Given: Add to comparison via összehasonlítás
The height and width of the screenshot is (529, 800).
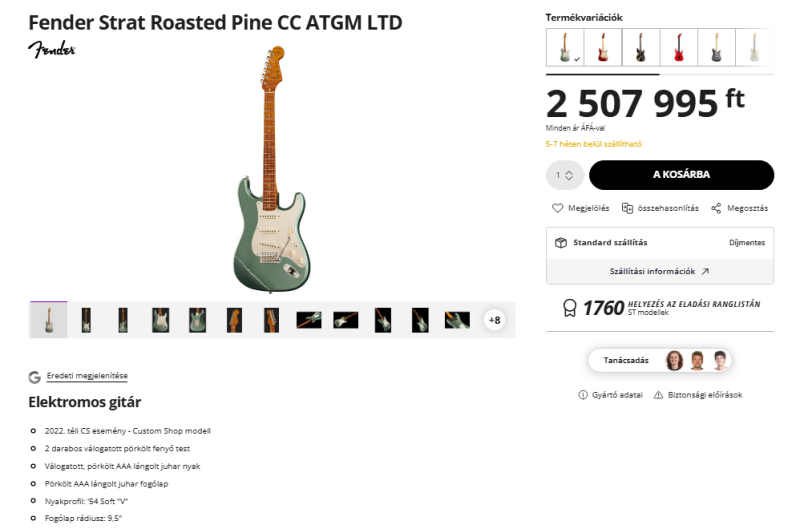Looking at the screenshot, I should pos(659,208).
